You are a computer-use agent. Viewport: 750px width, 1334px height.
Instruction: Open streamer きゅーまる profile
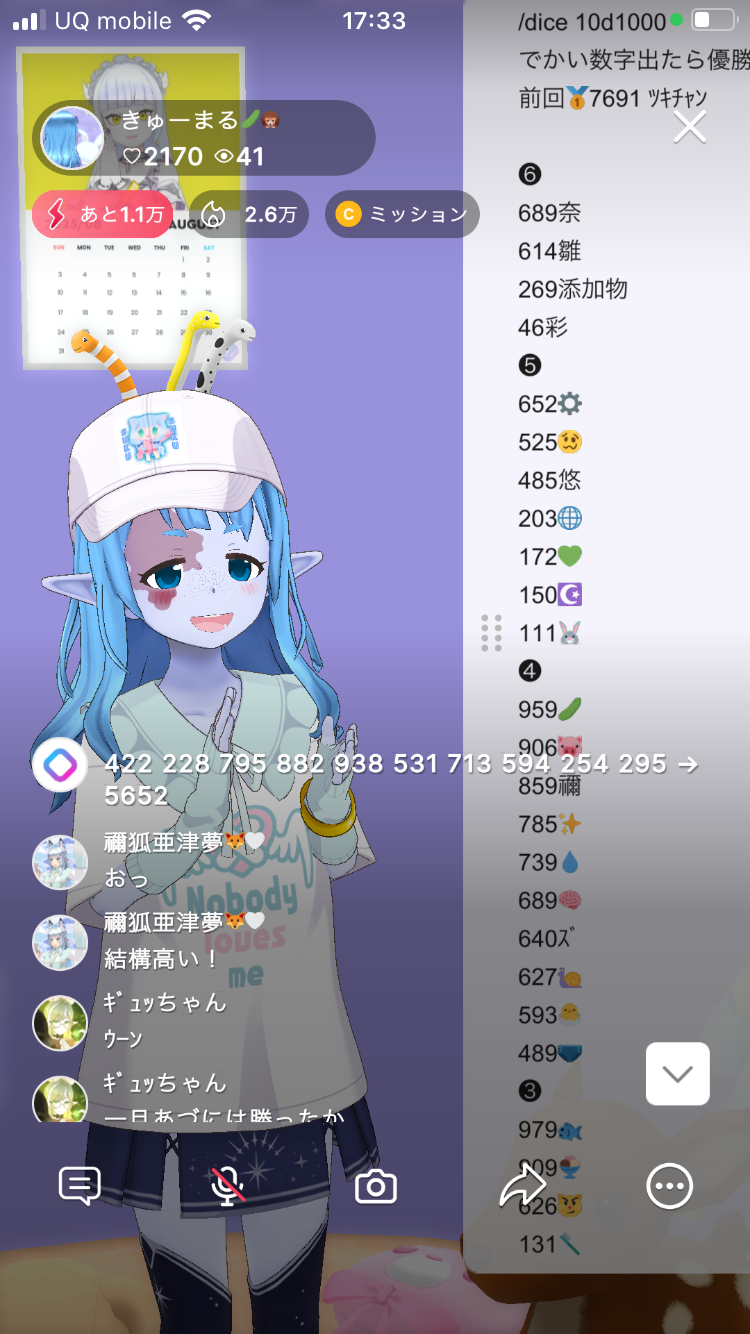pyautogui.click(x=71, y=138)
